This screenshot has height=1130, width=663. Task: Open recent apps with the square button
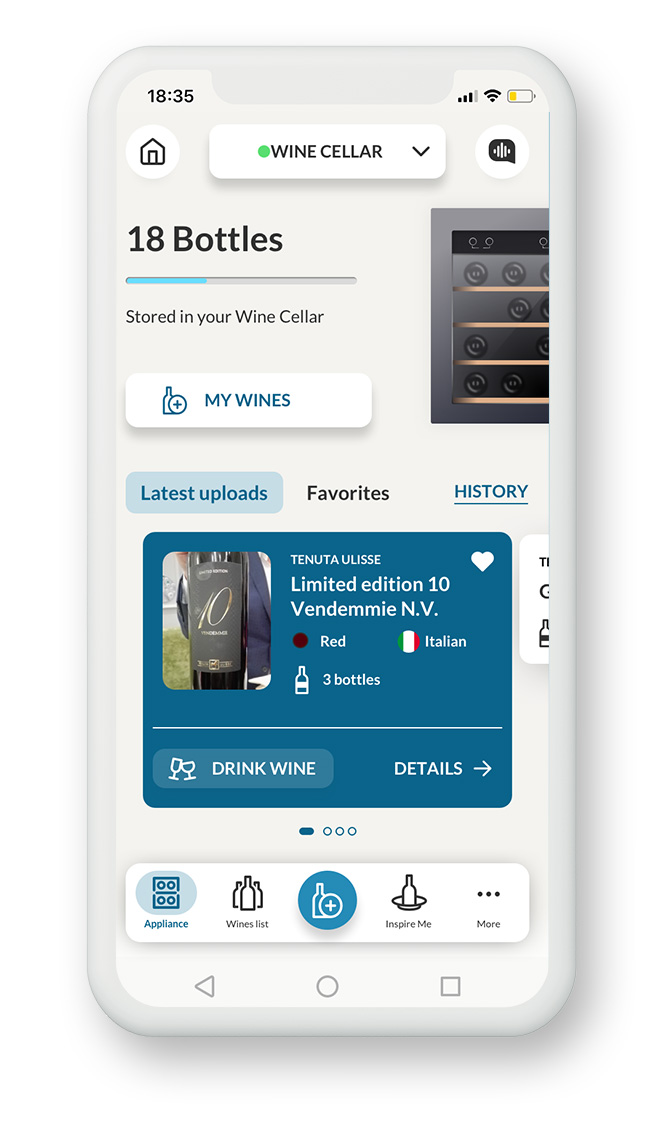(450, 986)
